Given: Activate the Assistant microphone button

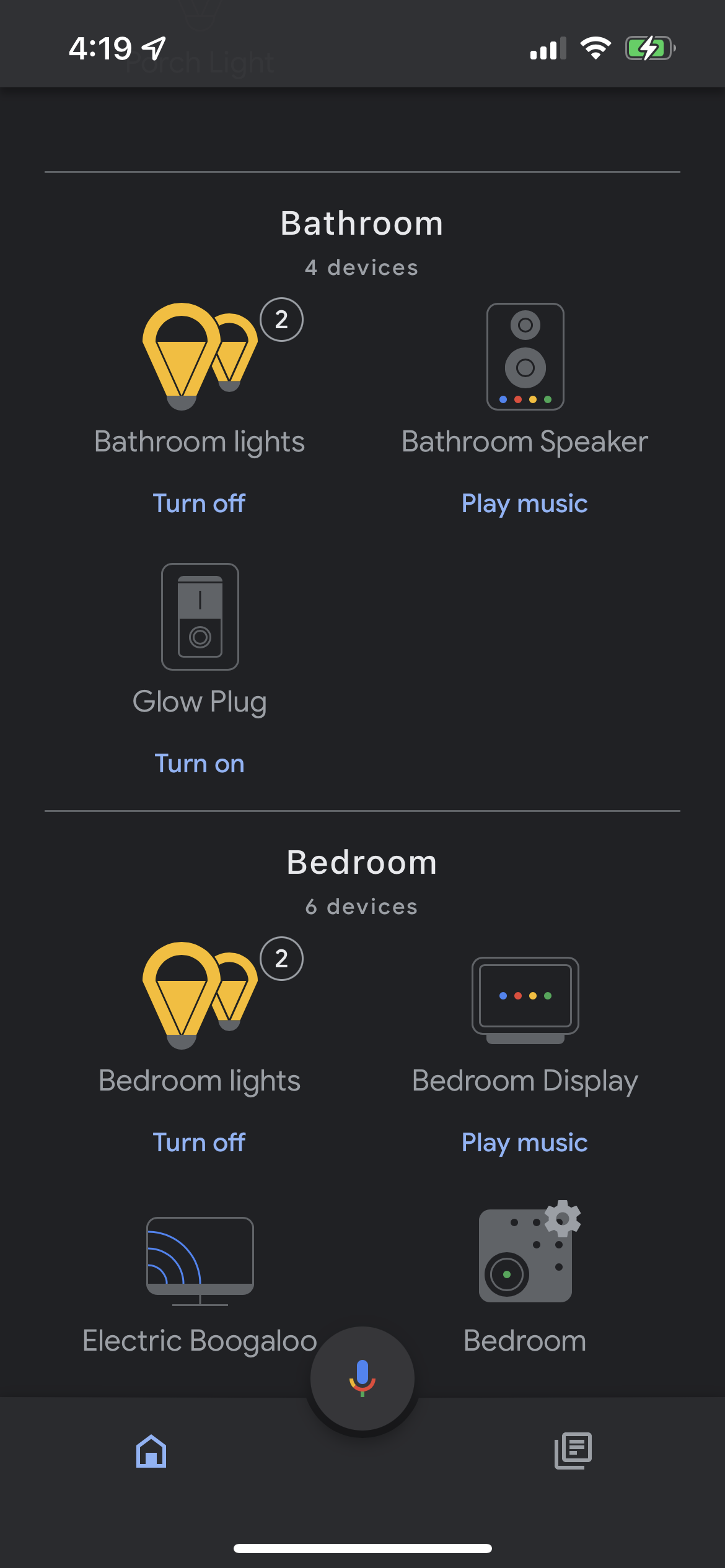Looking at the screenshot, I should [362, 1378].
